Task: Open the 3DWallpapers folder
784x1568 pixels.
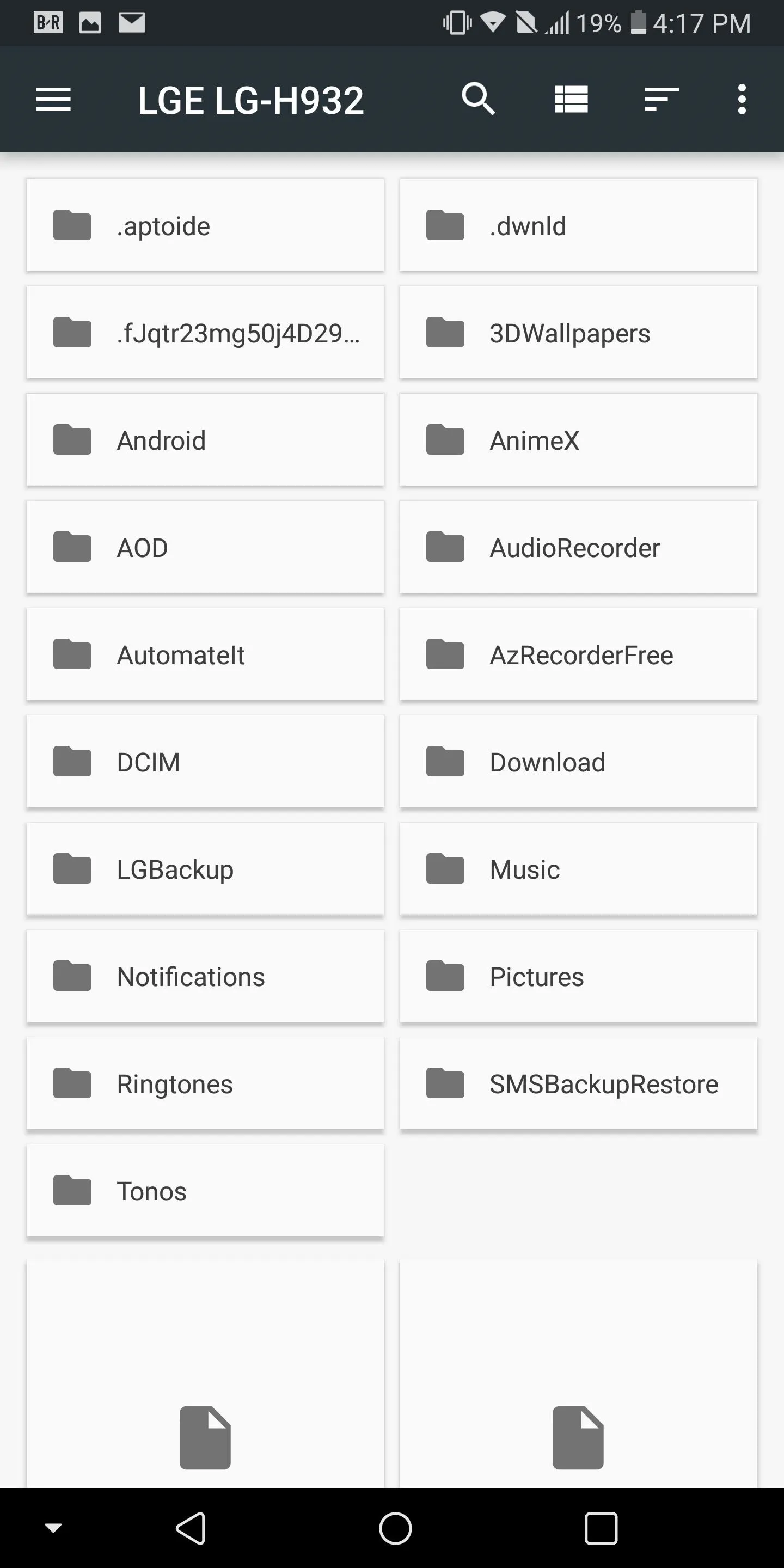Action: point(578,332)
